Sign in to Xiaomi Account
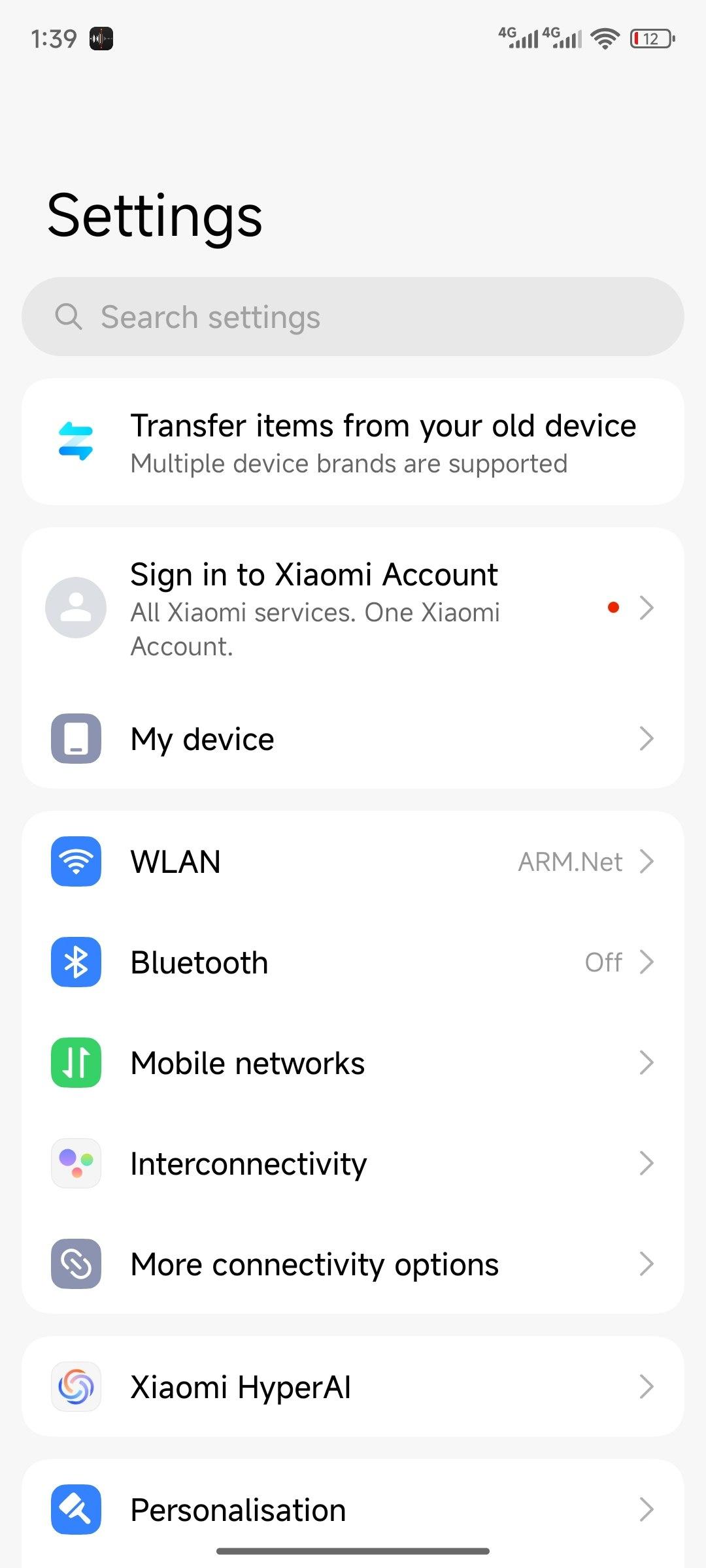 pos(353,608)
